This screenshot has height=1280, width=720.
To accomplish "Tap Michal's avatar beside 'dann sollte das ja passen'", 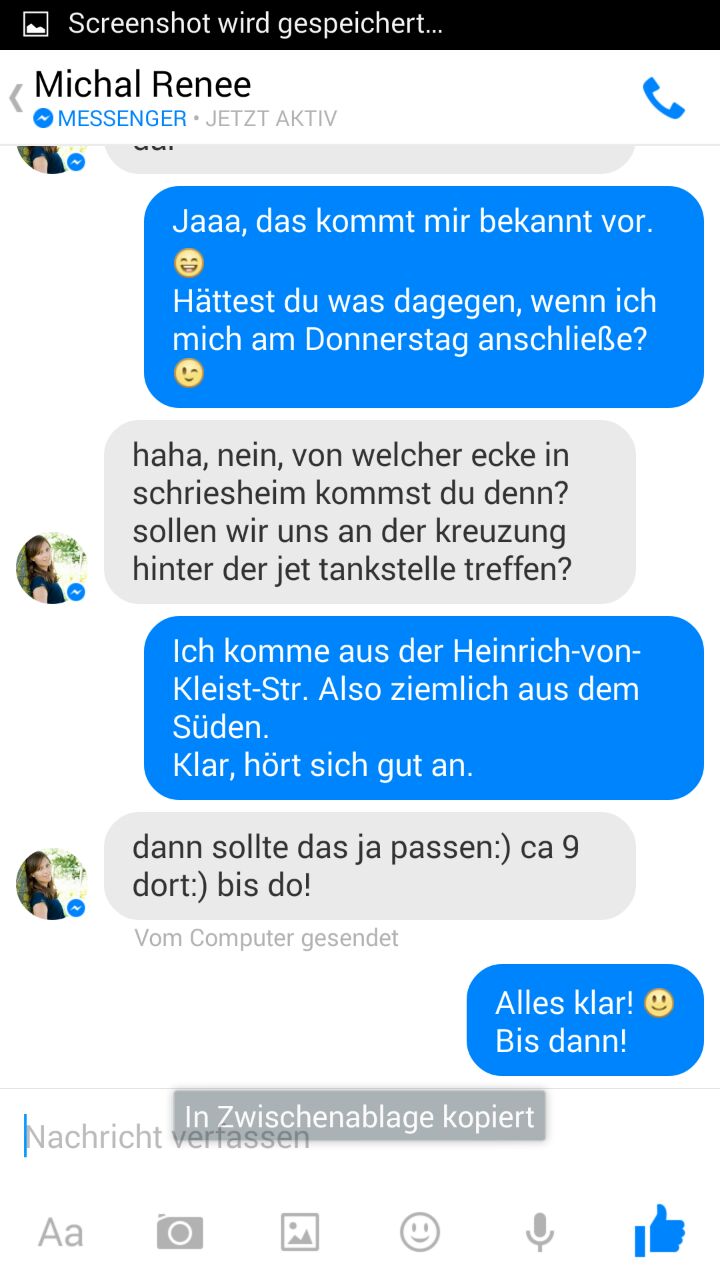I will pyautogui.click(x=50, y=884).
